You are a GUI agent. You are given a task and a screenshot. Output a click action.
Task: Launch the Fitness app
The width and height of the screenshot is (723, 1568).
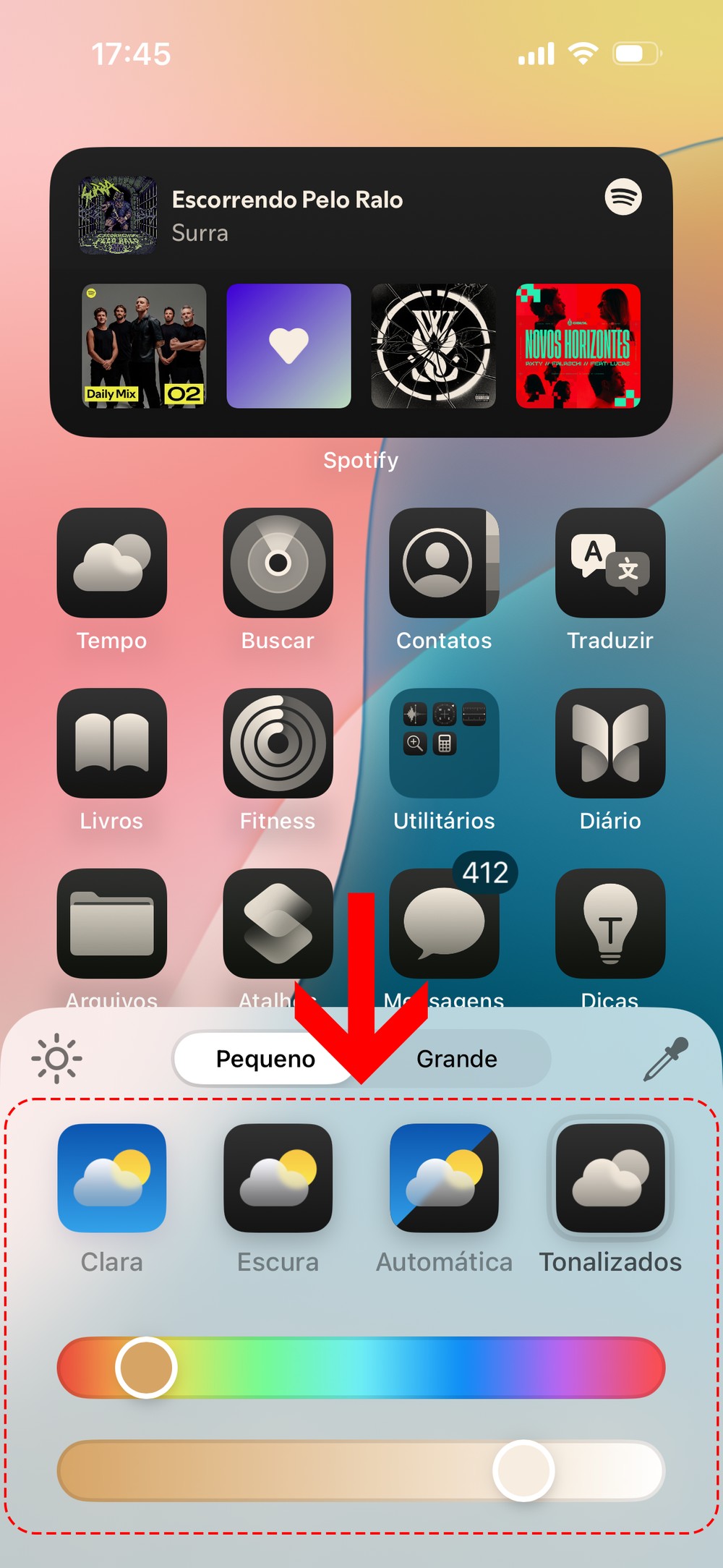tap(278, 743)
